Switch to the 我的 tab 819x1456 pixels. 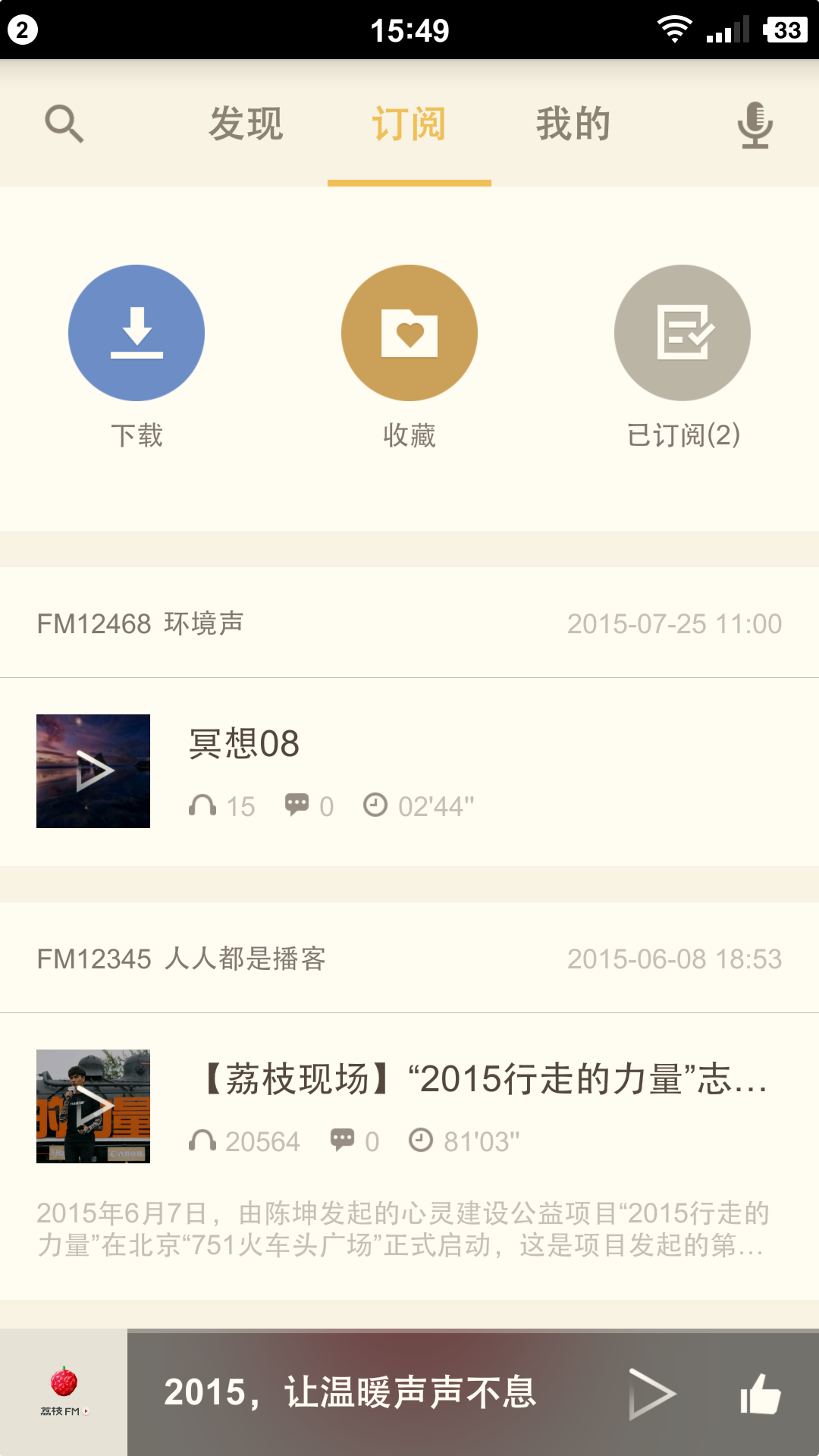click(574, 124)
